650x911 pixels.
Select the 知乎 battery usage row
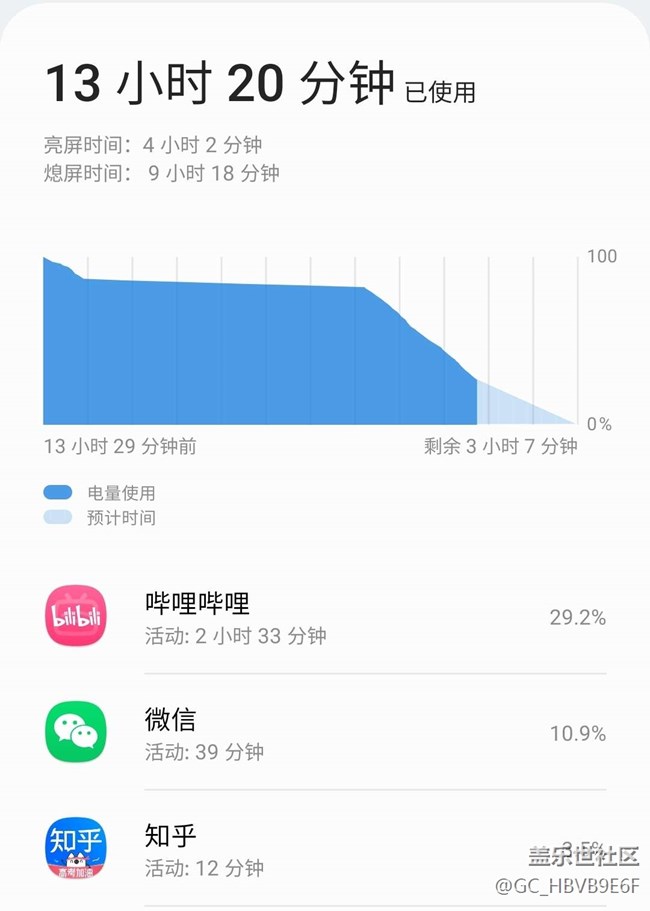(x=325, y=849)
